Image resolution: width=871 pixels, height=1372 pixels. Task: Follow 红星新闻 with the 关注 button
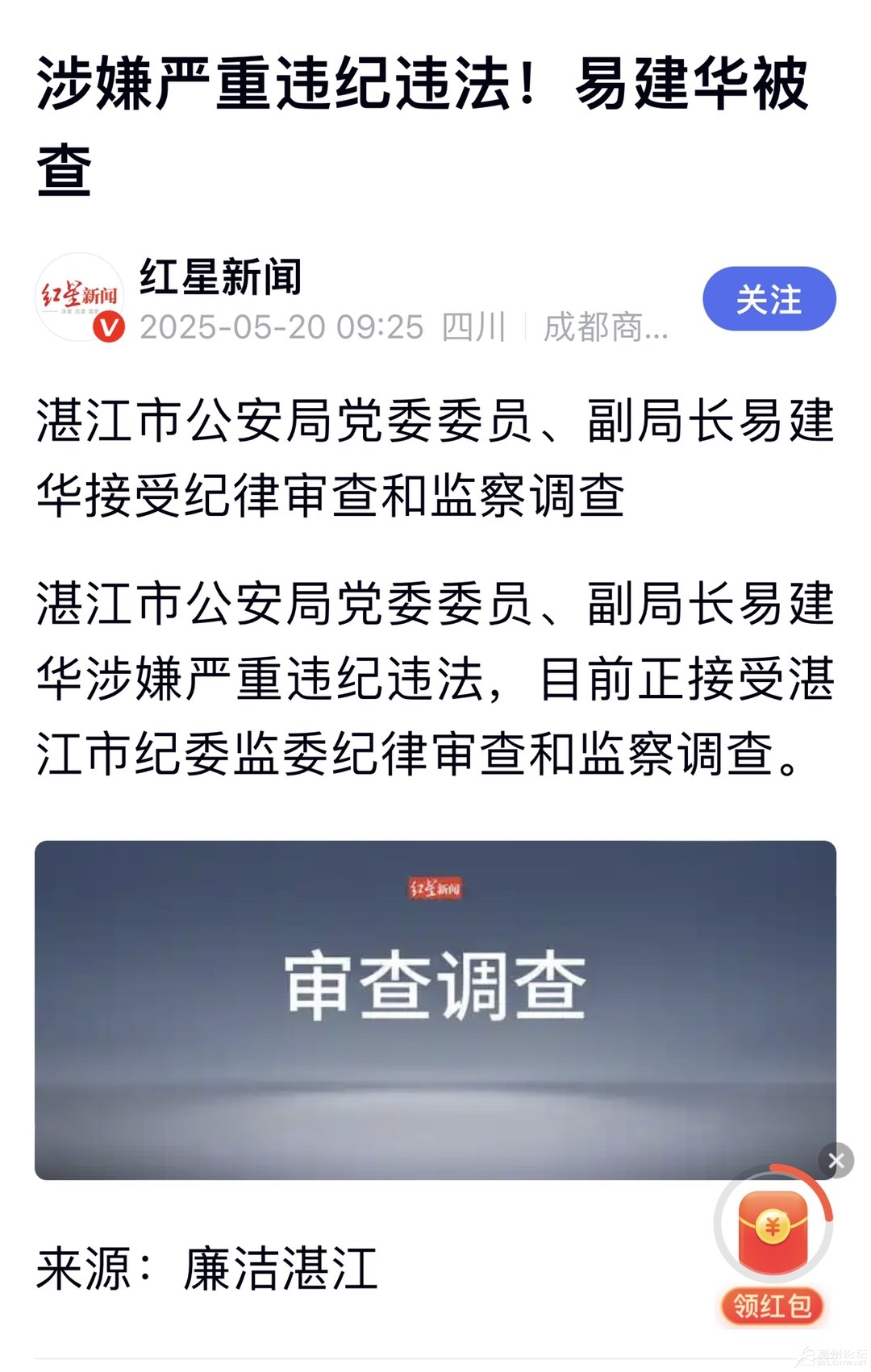point(769,299)
